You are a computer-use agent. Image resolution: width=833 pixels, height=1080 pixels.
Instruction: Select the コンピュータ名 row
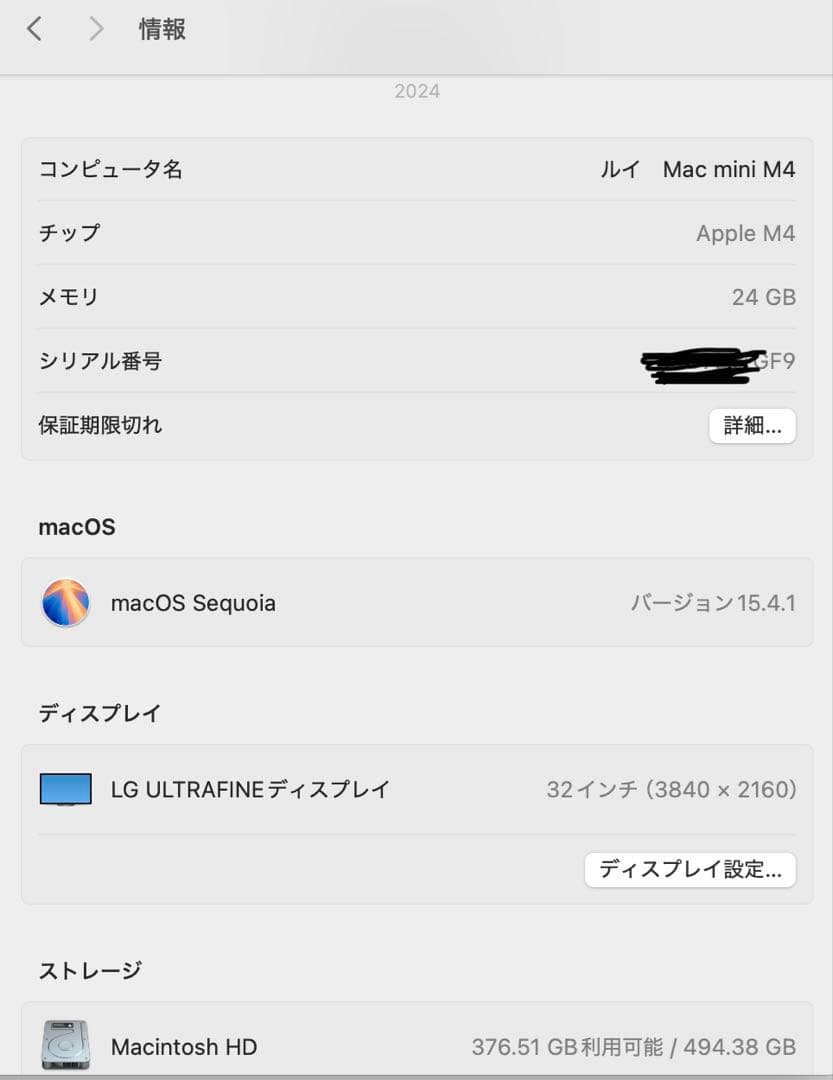point(110,170)
